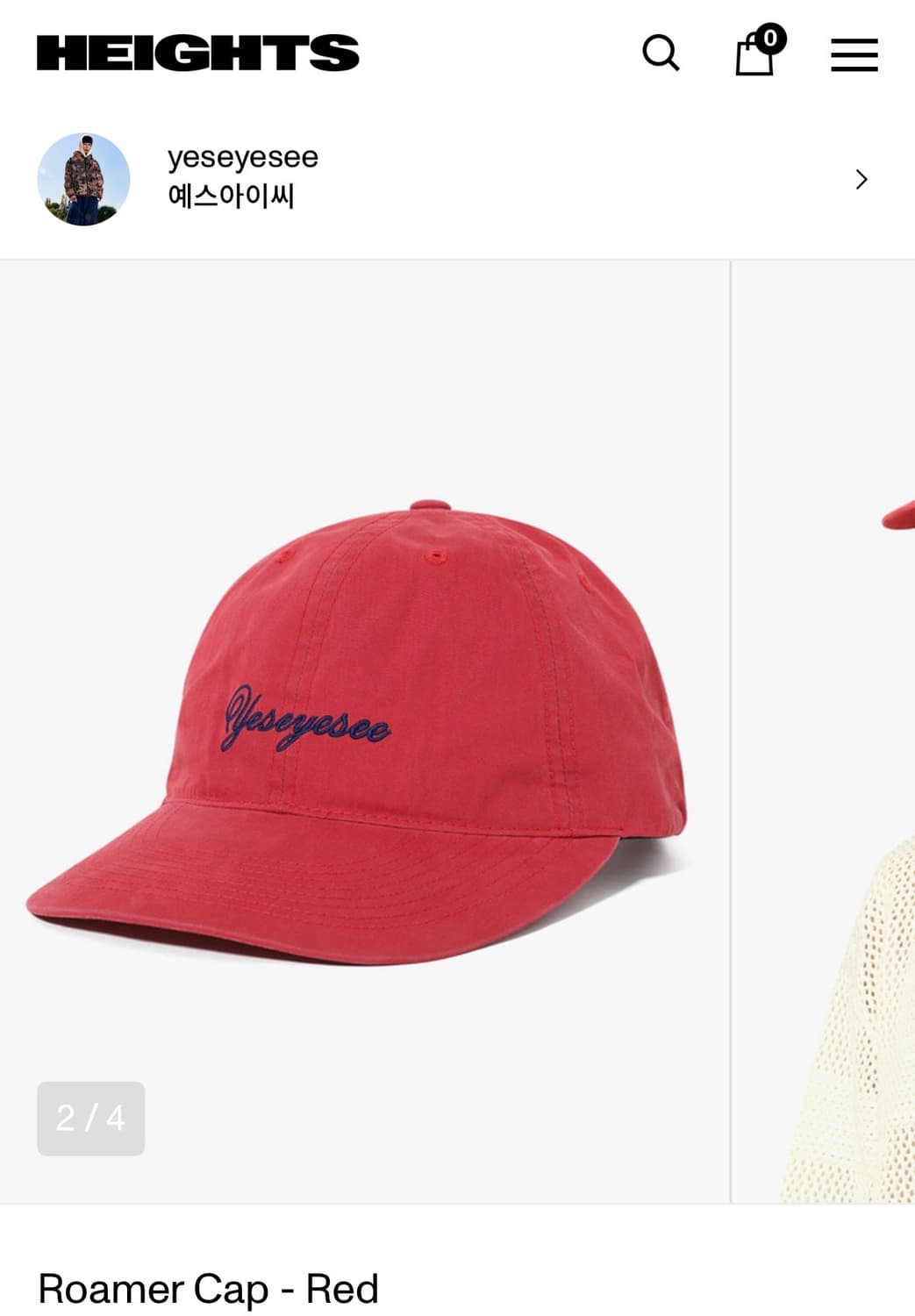This screenshot has height=1316, width=915.
Task: Expand the yeseyesee brand section via right chevron
Action: click(861, 179)
